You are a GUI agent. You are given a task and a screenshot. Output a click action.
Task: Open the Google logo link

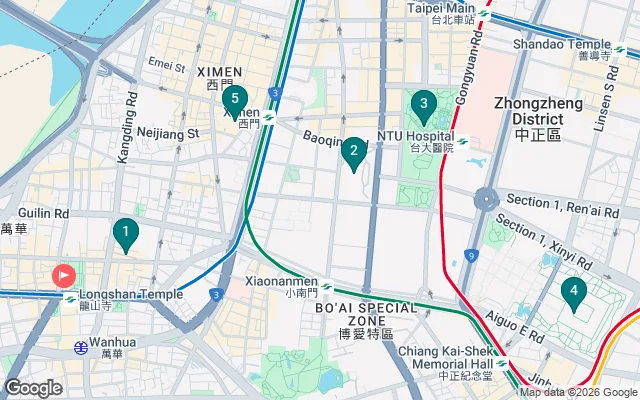[x=33, y=387]
